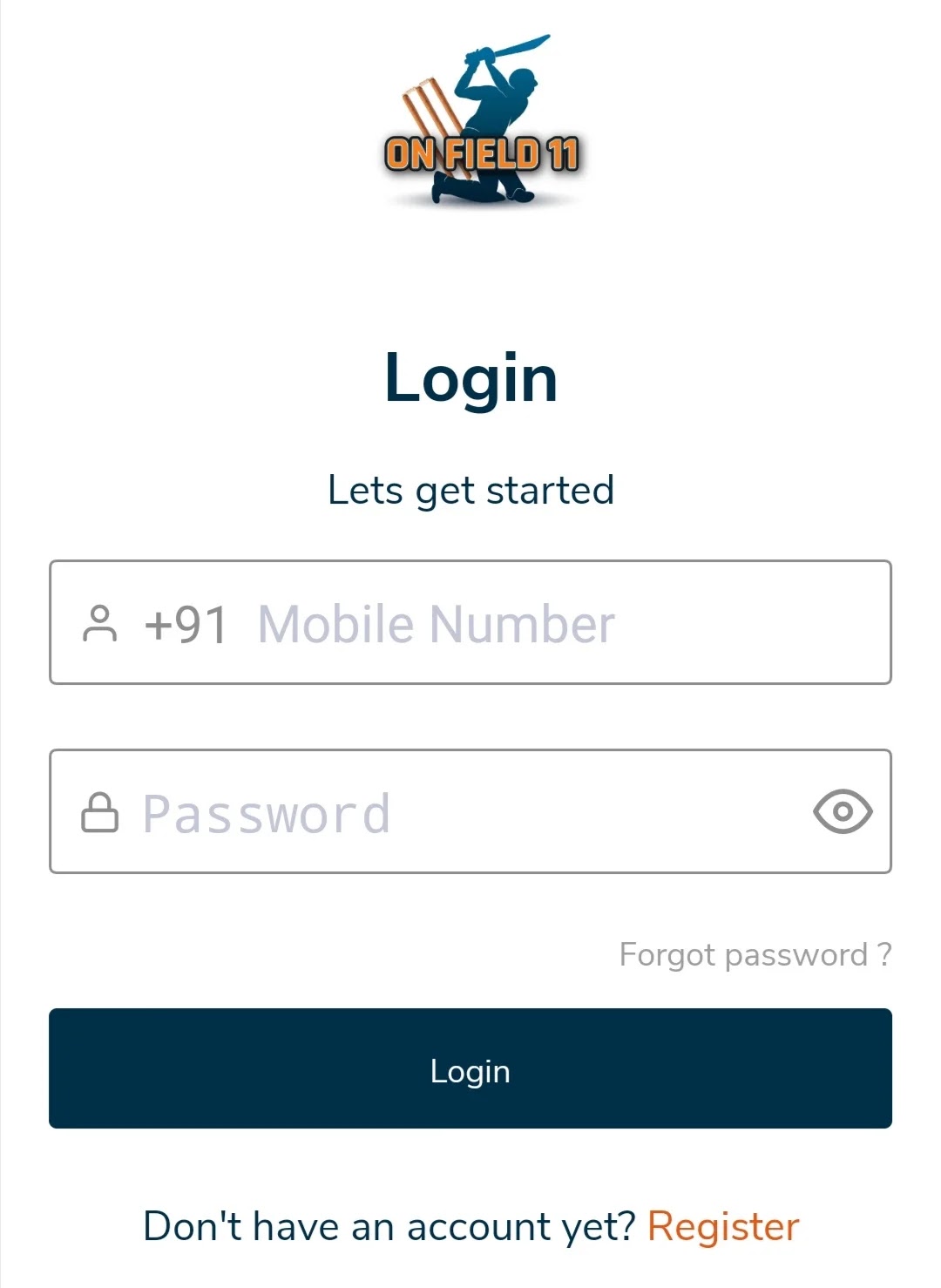This screenshot has height=1288, width=941.
Task: Tap the dark blue Login button
Action: click(470, 1069)
